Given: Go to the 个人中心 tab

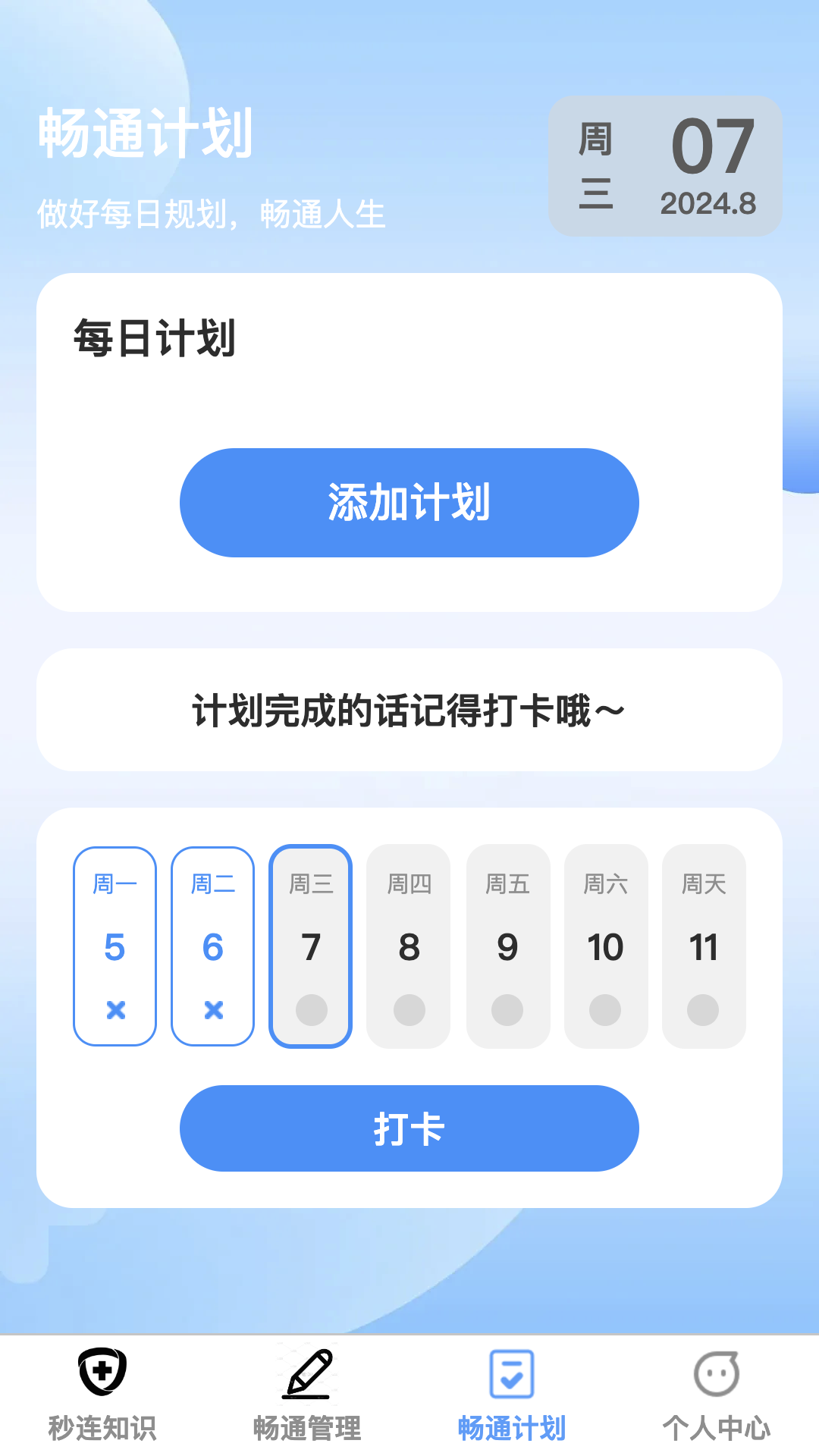Looking at the screenshot, I should pos(717,1395).
